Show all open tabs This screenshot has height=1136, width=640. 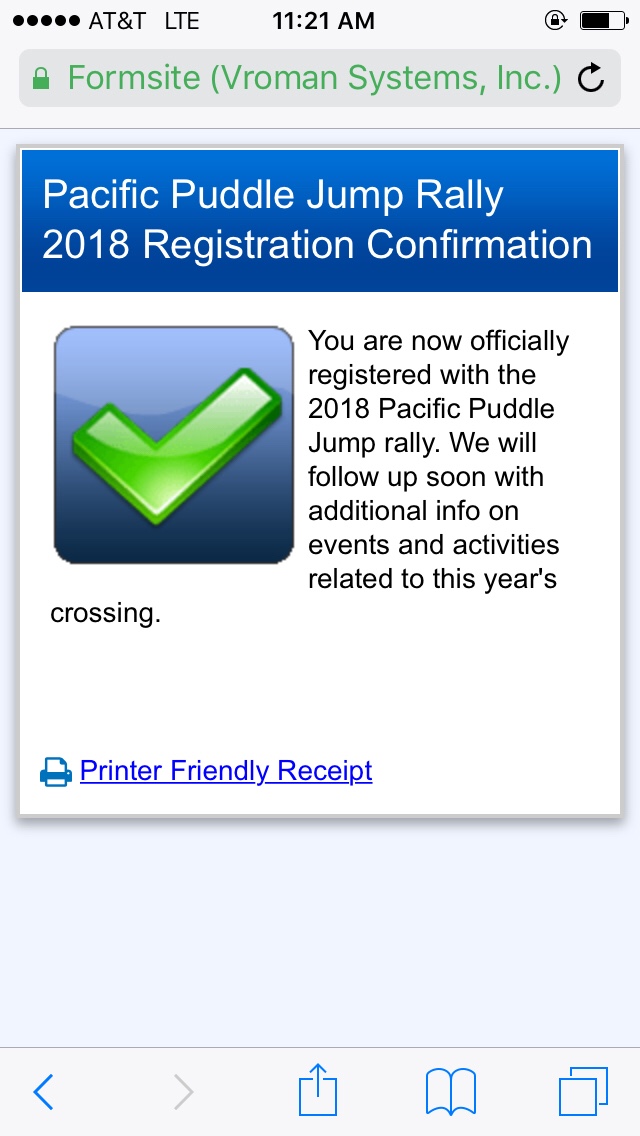(x=582, y=1092)
